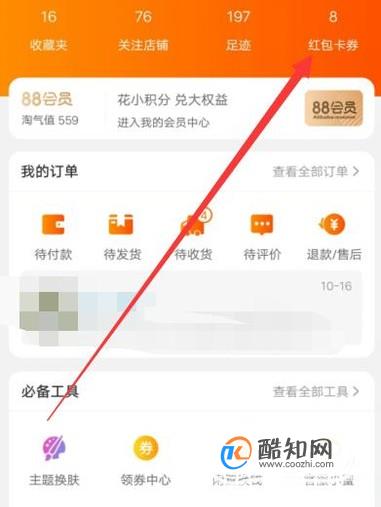
Task: Open the logistics card dated 10-16
Action: click(x=191, y=309)
